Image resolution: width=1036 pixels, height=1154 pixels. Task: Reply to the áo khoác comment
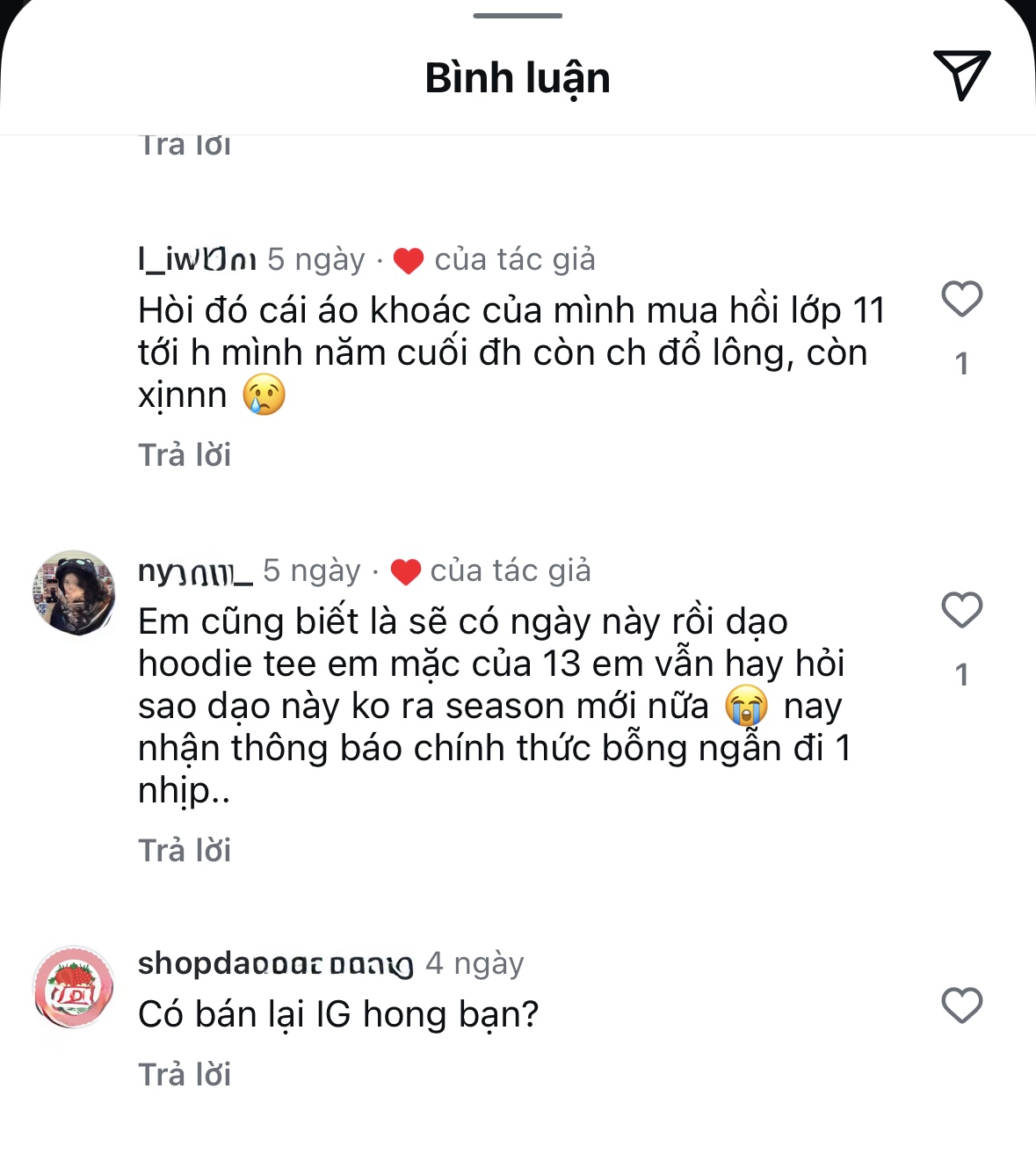tap(185, 455)
